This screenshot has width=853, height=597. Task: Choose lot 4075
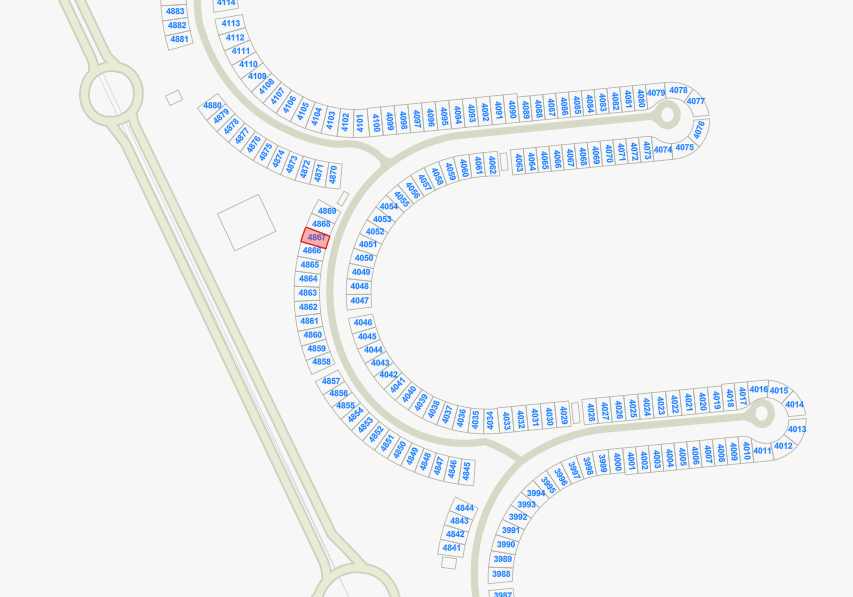click(684, 148)
